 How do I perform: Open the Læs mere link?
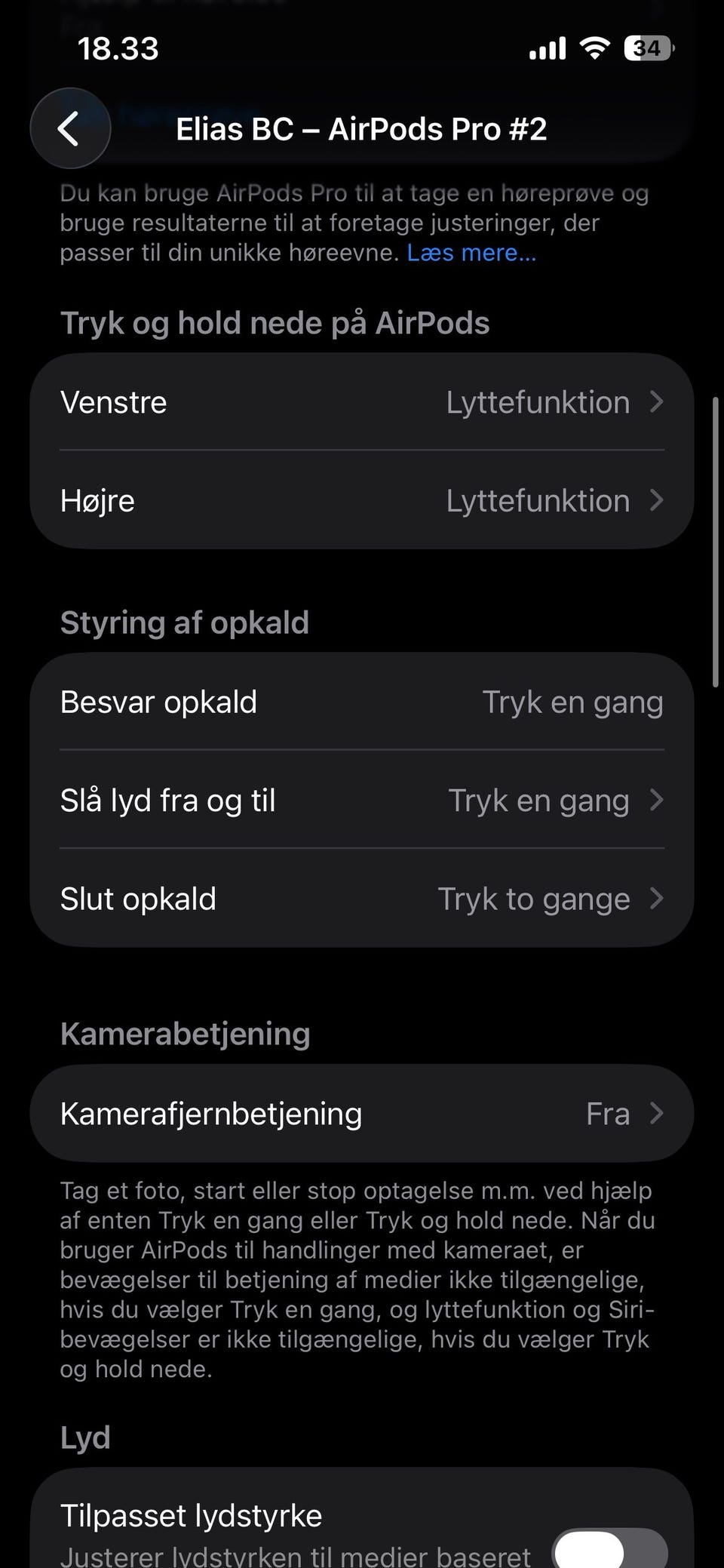(471, 253)
